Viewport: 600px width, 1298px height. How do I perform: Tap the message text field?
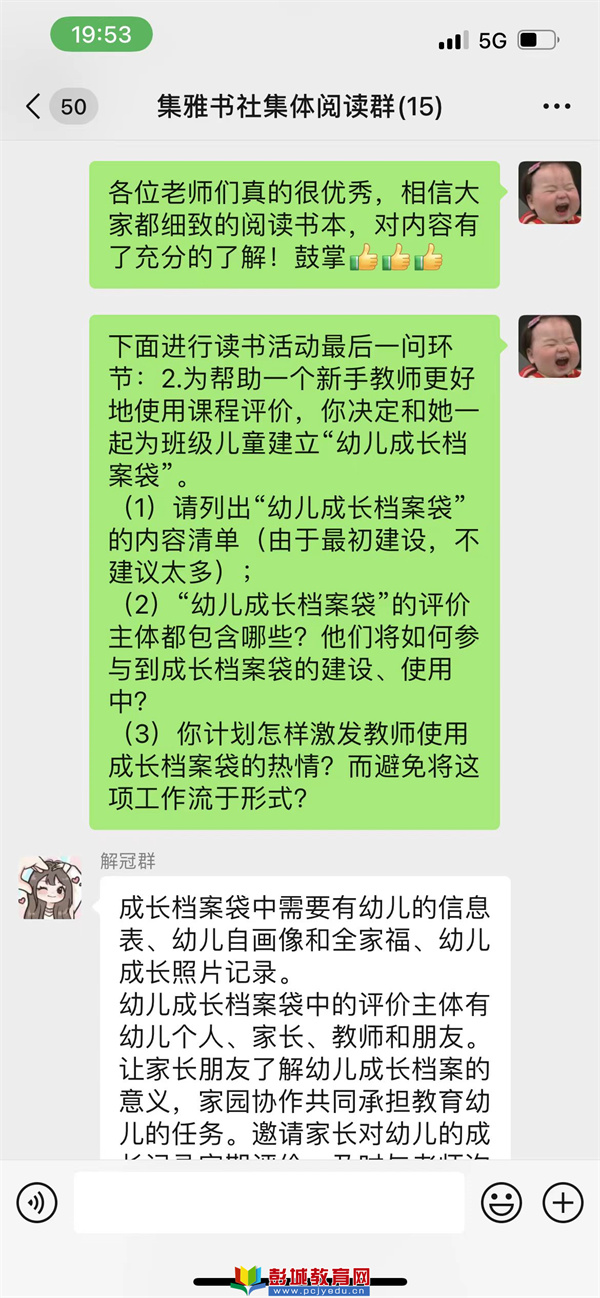(x=268, y=1202)
